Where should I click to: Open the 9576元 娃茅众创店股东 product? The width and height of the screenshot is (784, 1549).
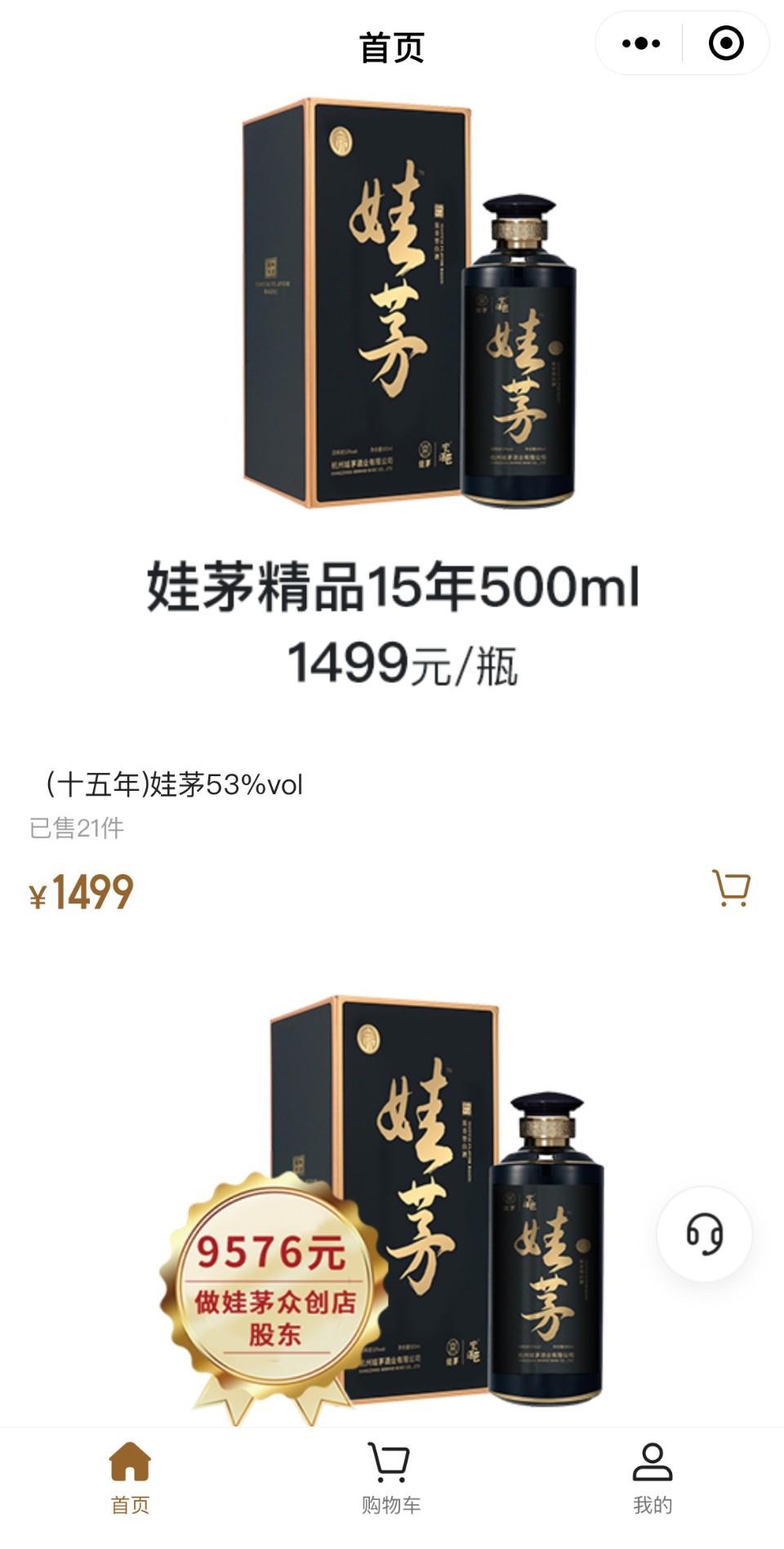[x=392, y=1209]
